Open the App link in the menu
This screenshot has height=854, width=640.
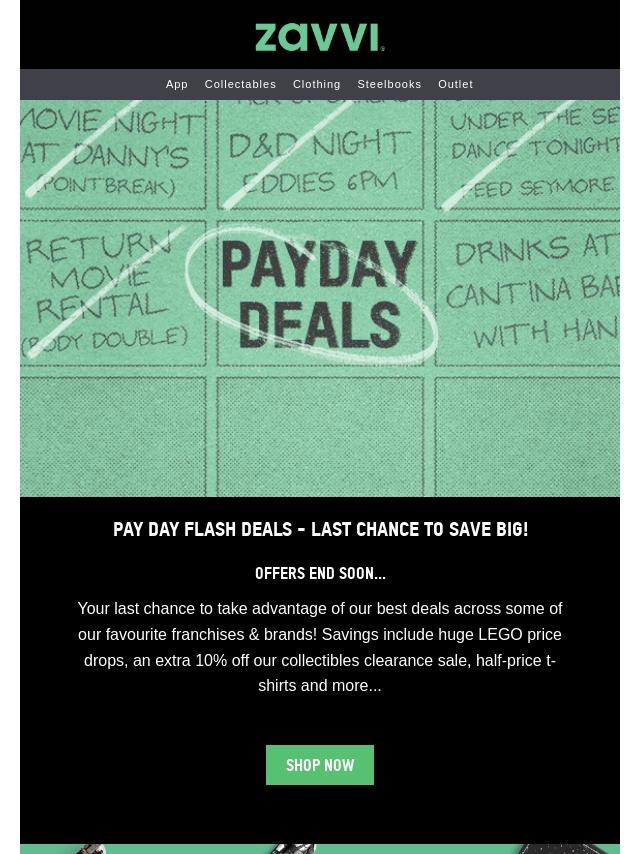point(177,84)
